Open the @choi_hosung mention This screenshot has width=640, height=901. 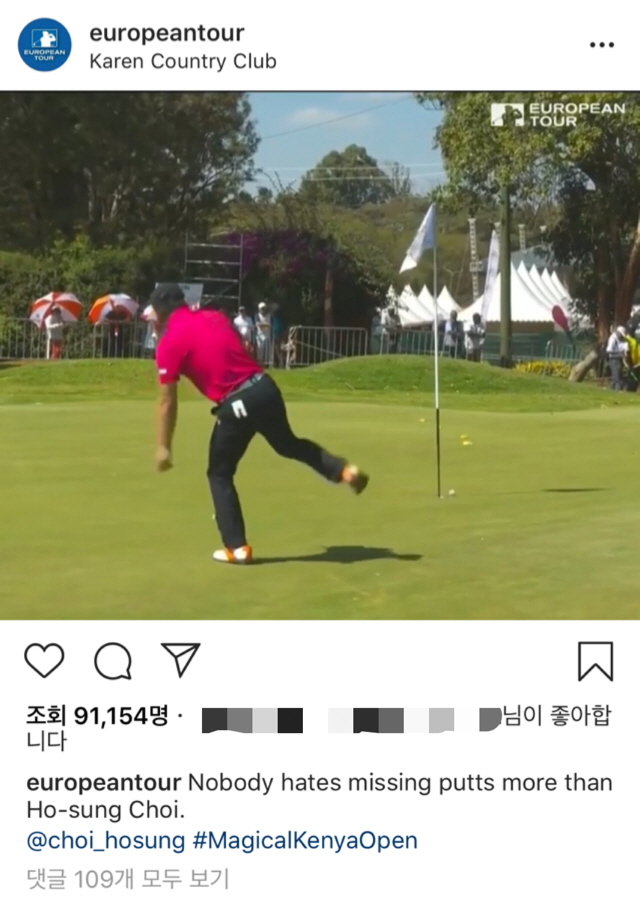(x=106, y=840)
